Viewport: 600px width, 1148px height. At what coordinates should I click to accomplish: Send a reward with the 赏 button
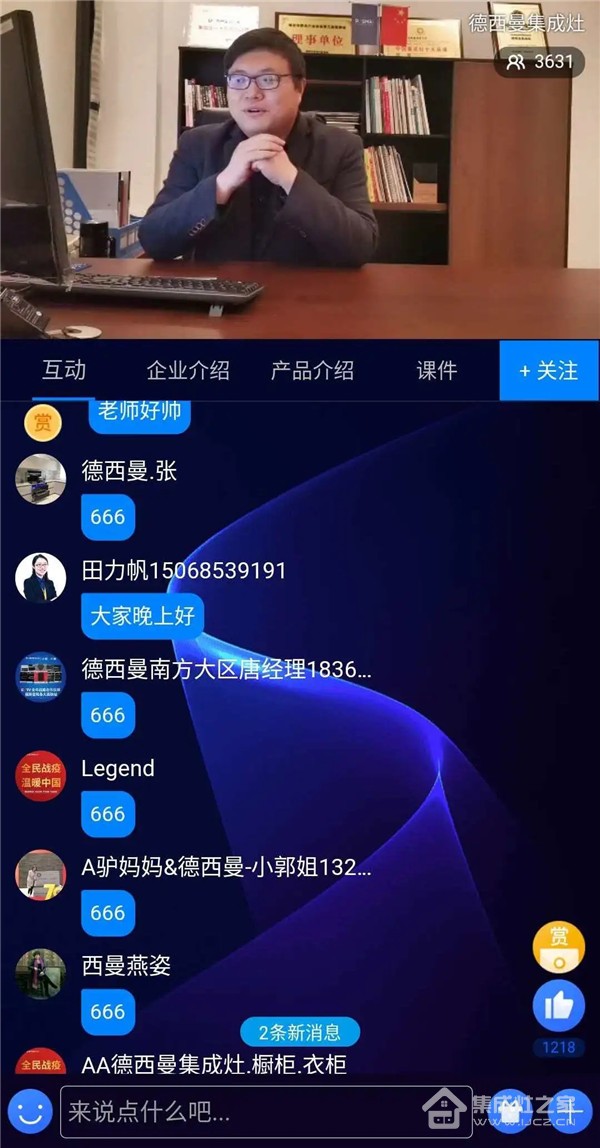point(558,946)
